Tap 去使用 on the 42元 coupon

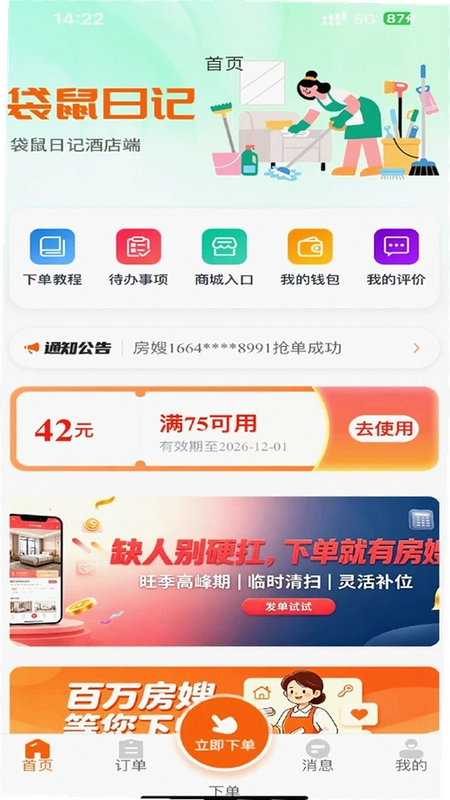[384, 429]
